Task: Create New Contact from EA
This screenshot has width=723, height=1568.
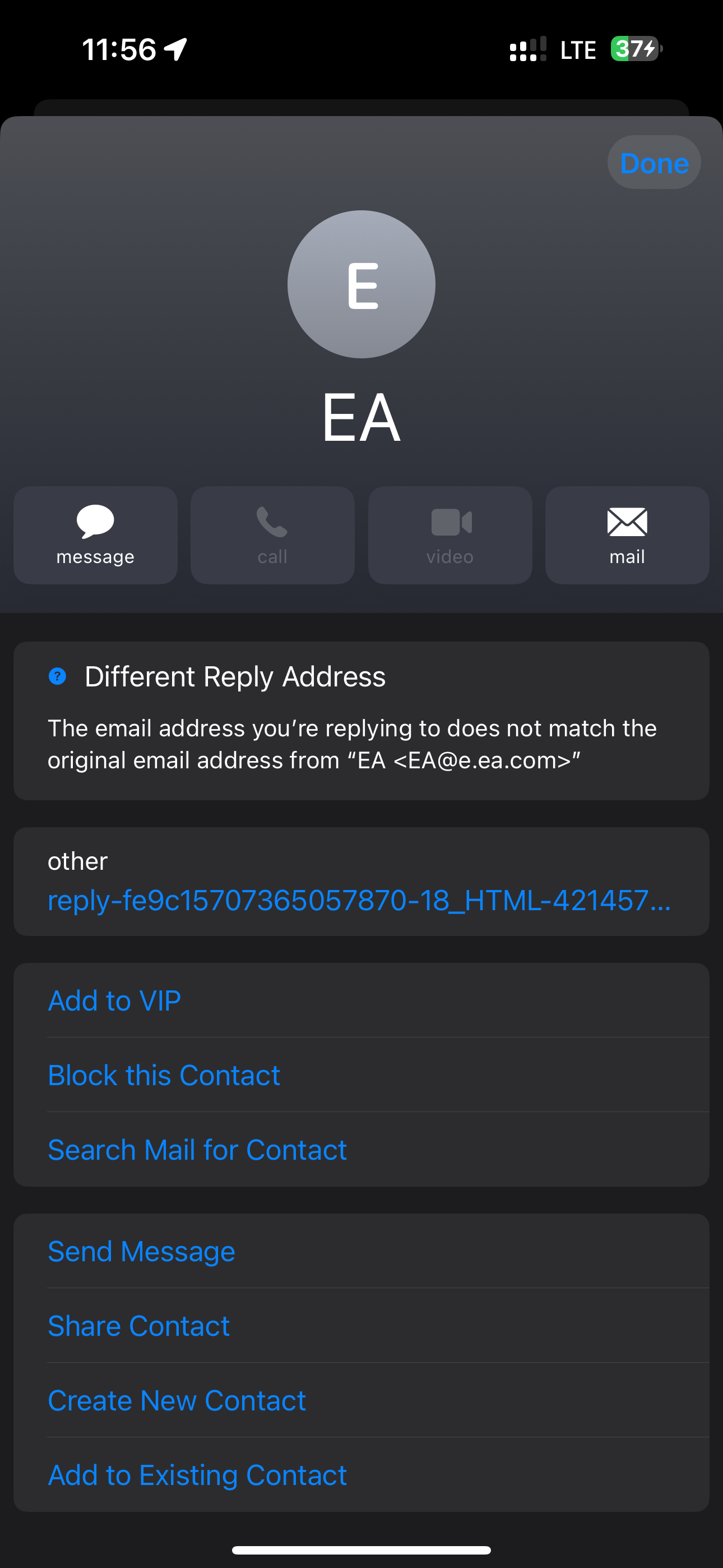Action: (177, 1401)
